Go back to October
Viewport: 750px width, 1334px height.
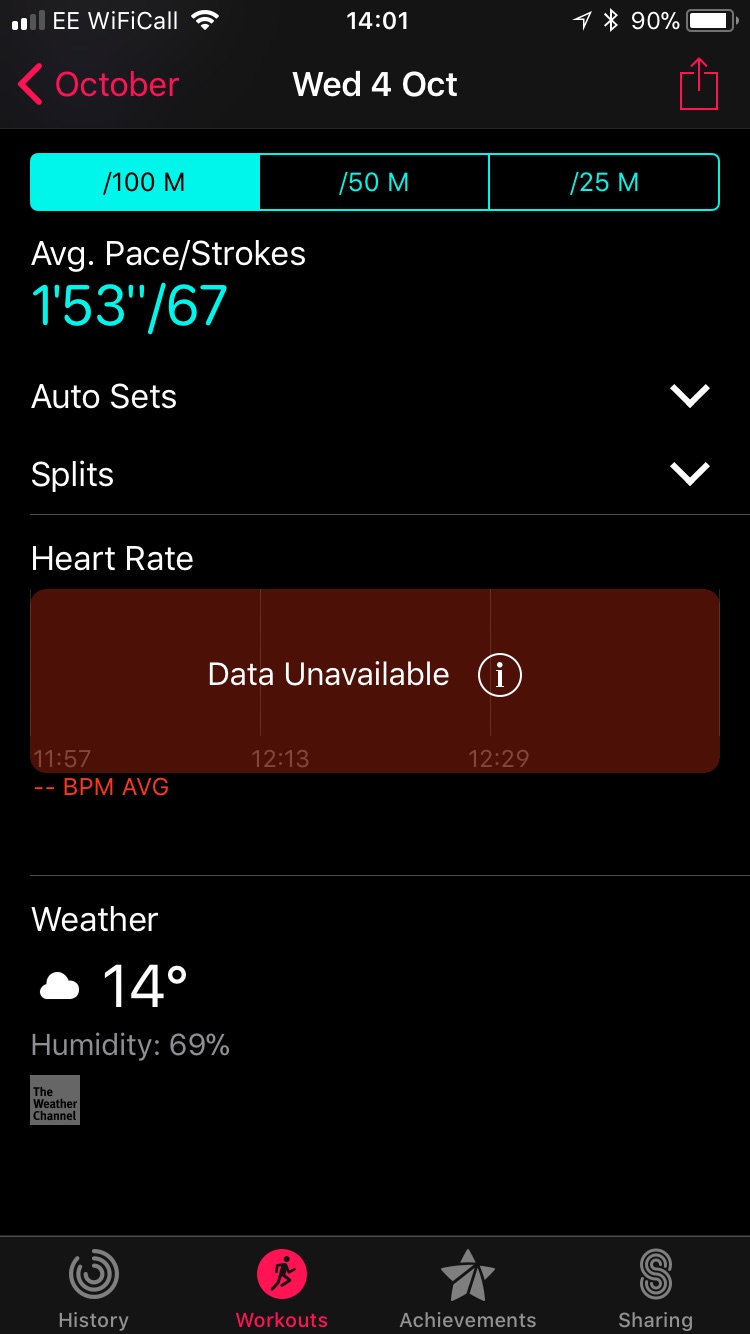pos(98,85)
